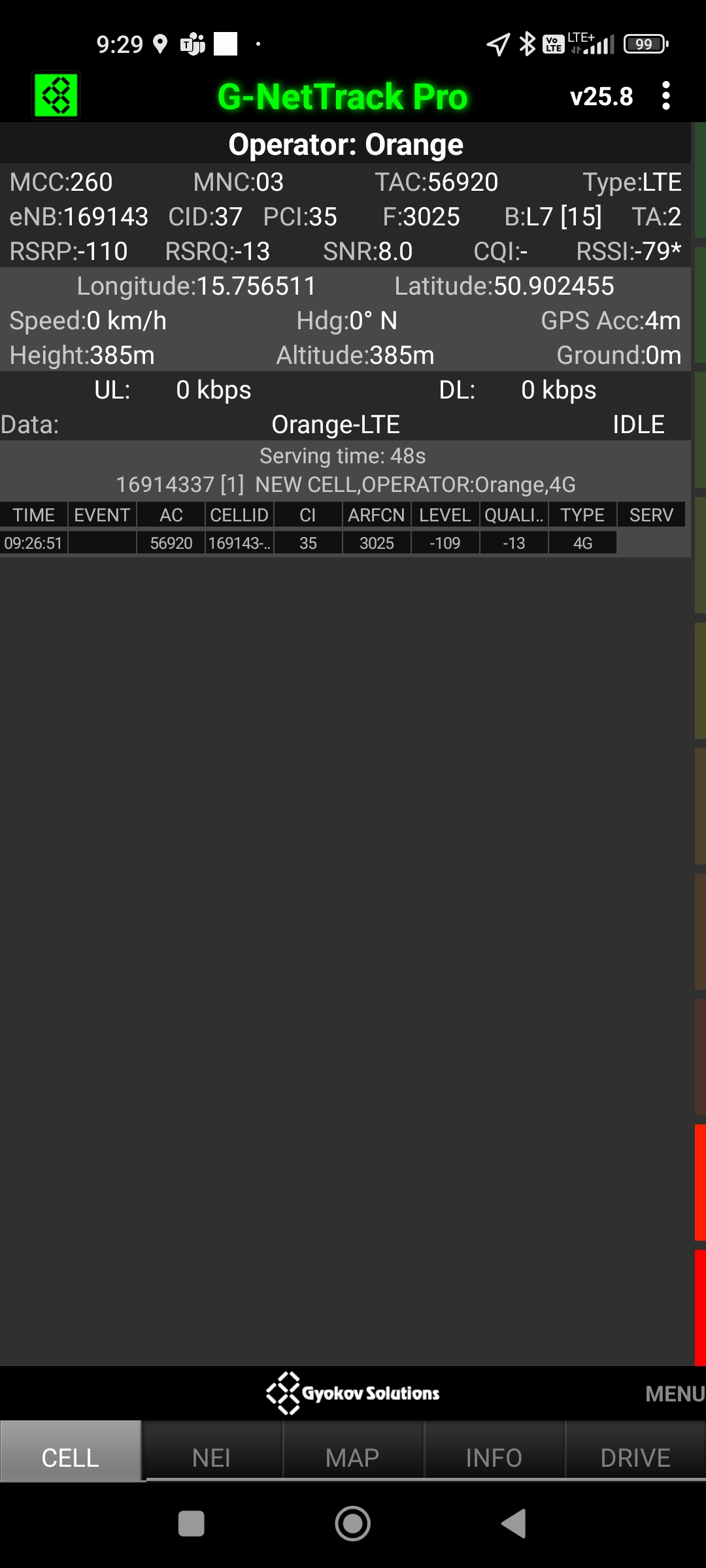Switch to the MAP tab
706x1568 pixels.
click(x=352, y=1458)
